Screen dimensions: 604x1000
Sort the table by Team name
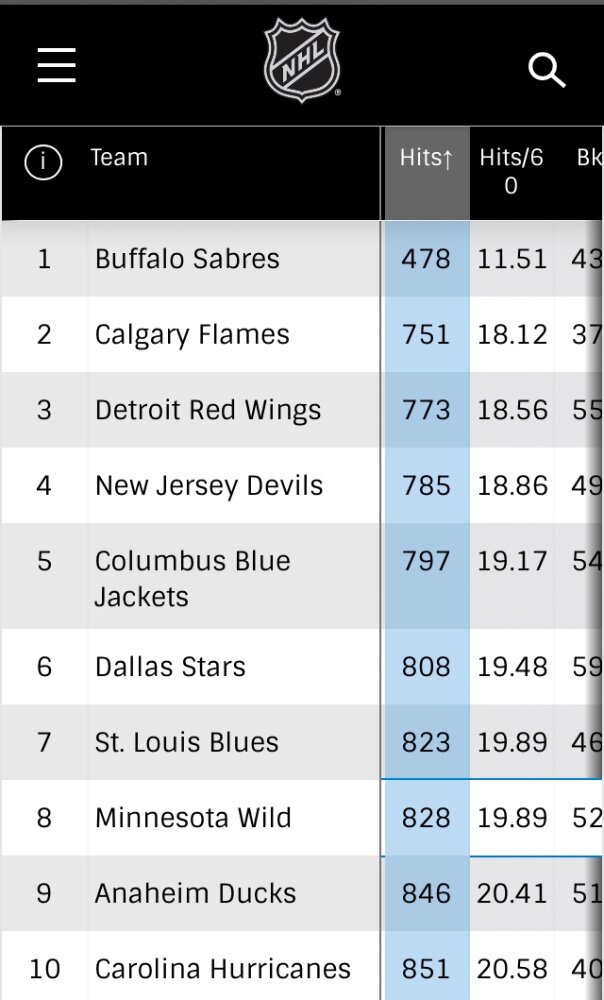click(119, 158)
